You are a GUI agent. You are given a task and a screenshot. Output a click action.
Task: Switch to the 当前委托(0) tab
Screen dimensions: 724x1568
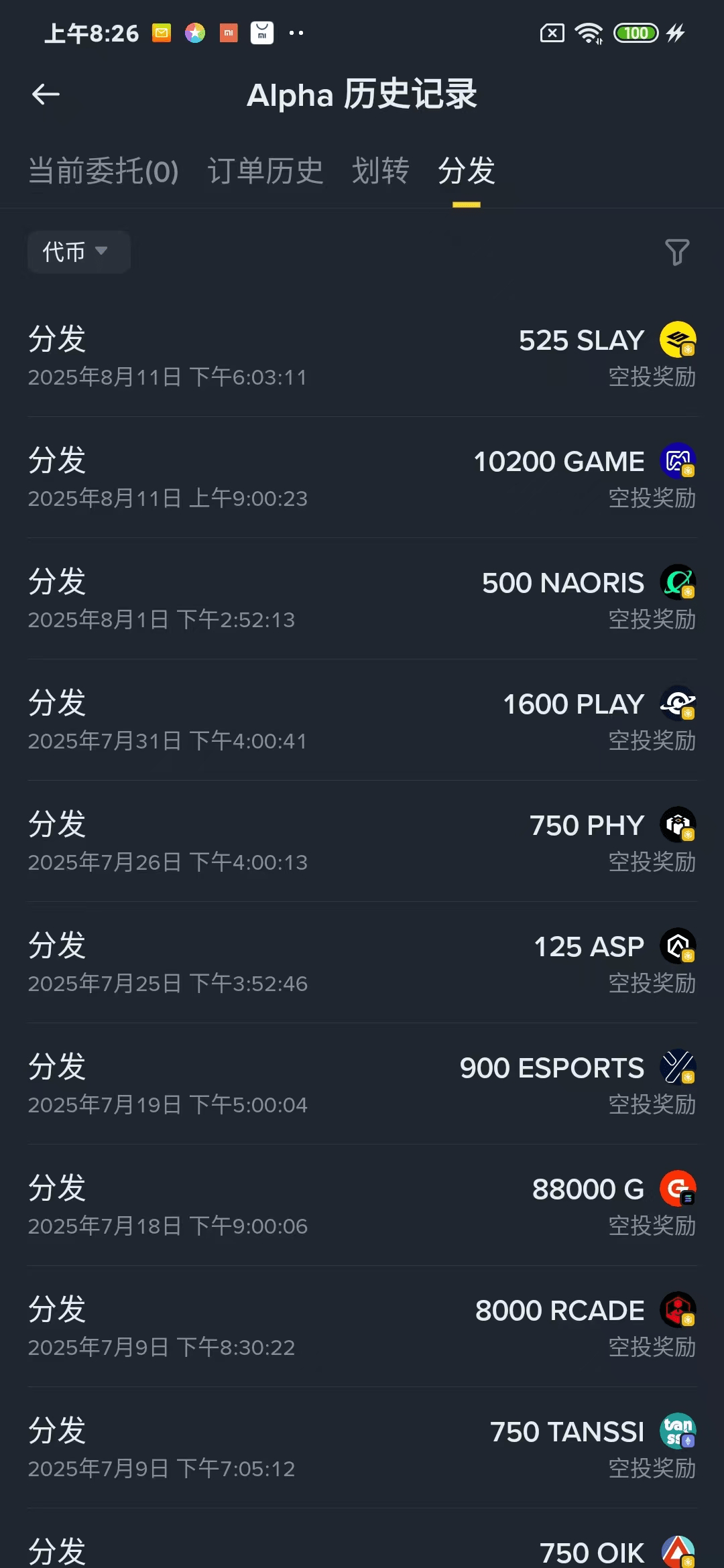[x=103, y=171]
